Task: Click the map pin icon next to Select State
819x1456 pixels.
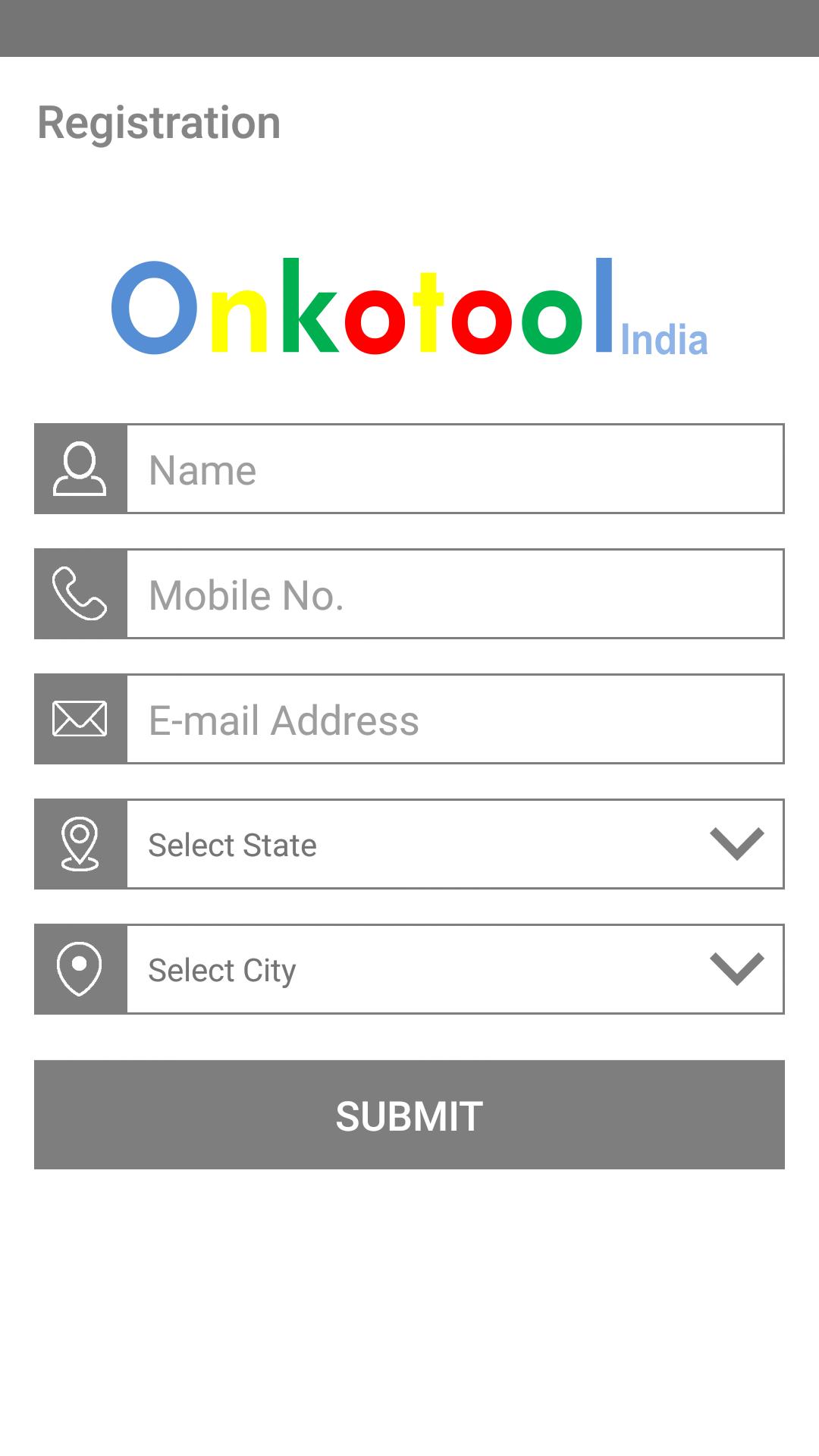Action: click(x=79, y=844)
